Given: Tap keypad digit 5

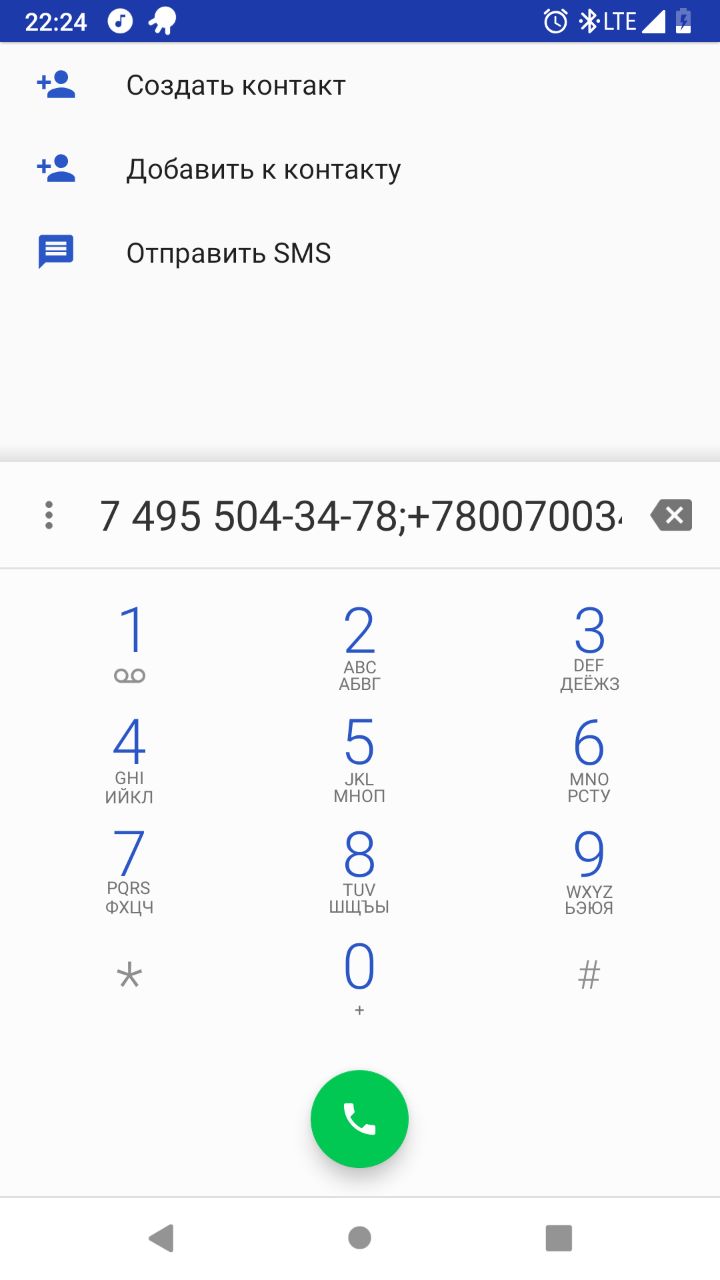Looking at the screenshot, I should (360, 757).
